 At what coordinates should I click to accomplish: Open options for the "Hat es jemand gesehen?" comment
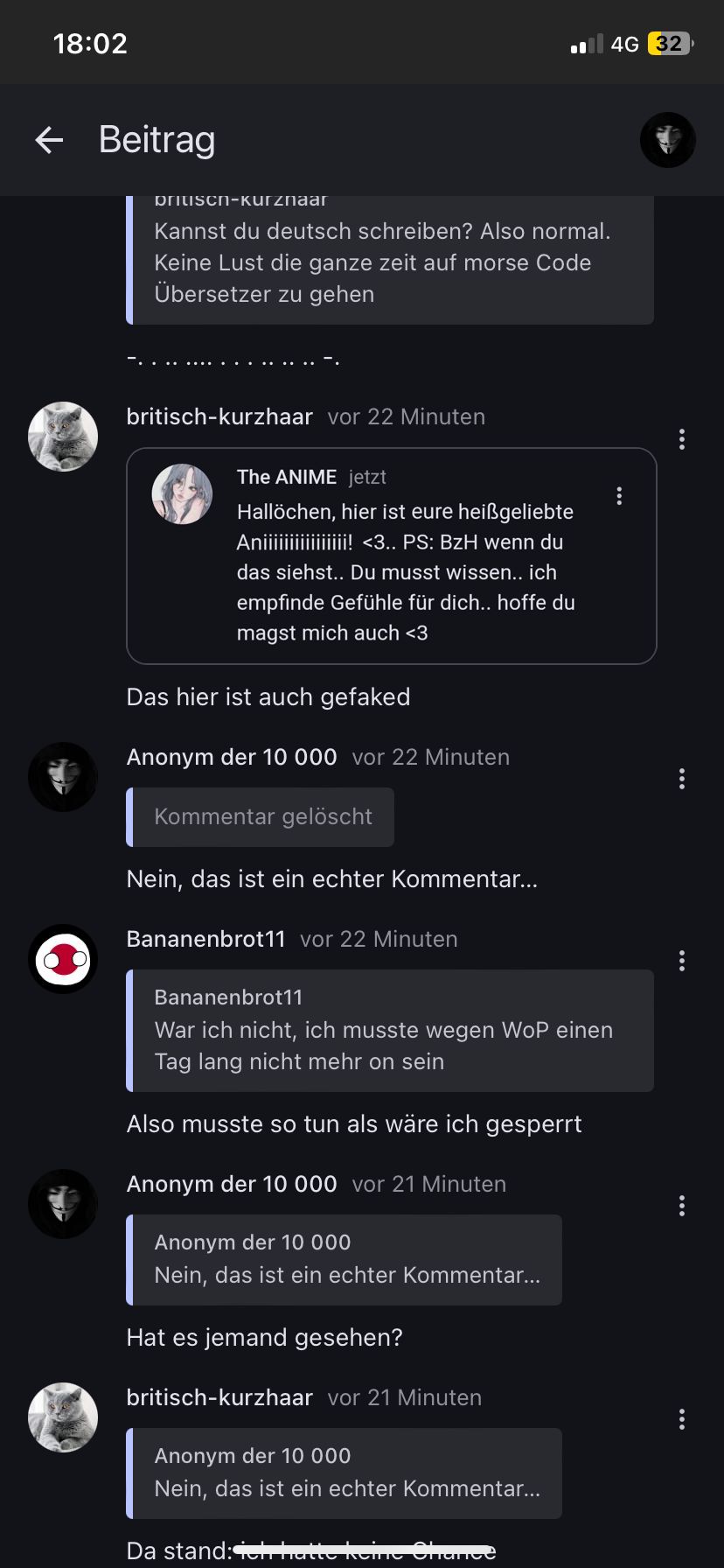click(x=682, y=1206)
